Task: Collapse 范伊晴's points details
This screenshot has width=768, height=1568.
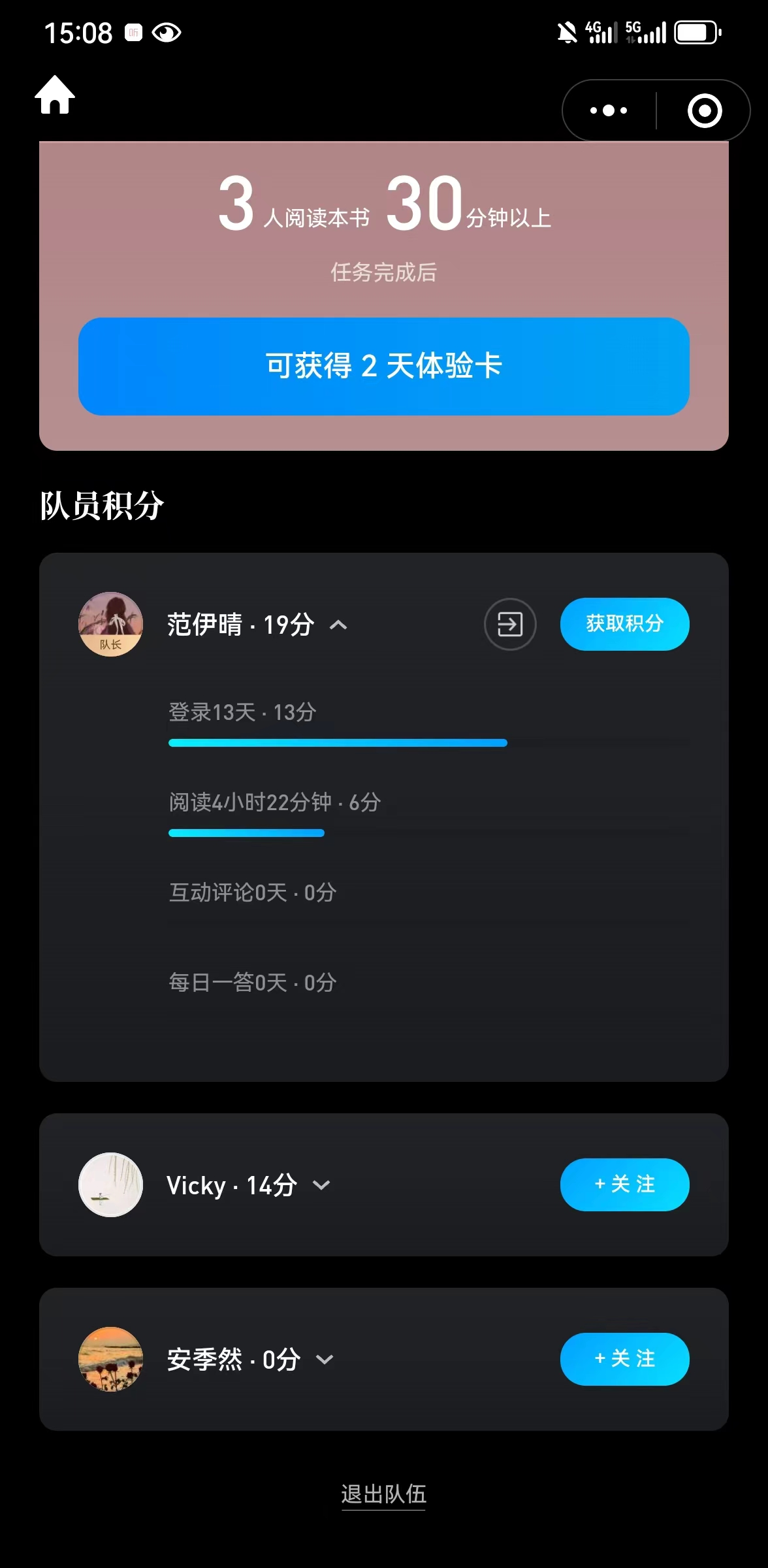Action: point(338,625)
